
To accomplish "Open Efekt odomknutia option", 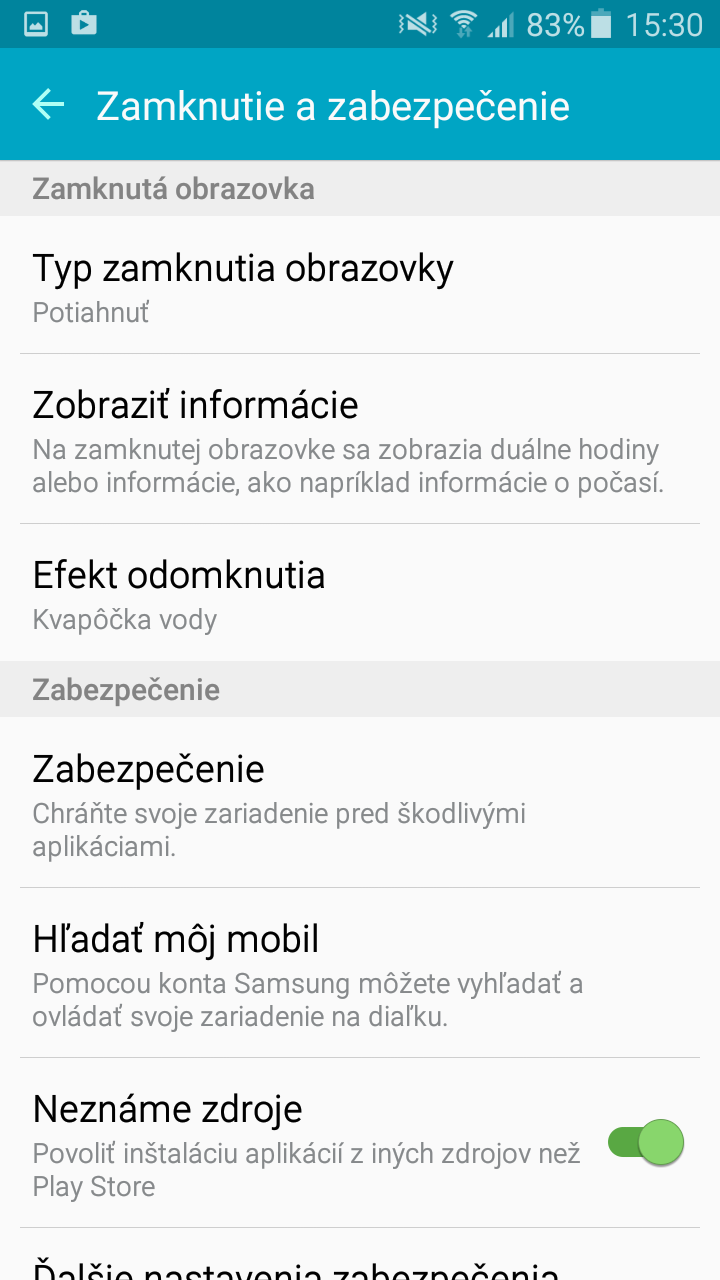I will pos(360,592).
